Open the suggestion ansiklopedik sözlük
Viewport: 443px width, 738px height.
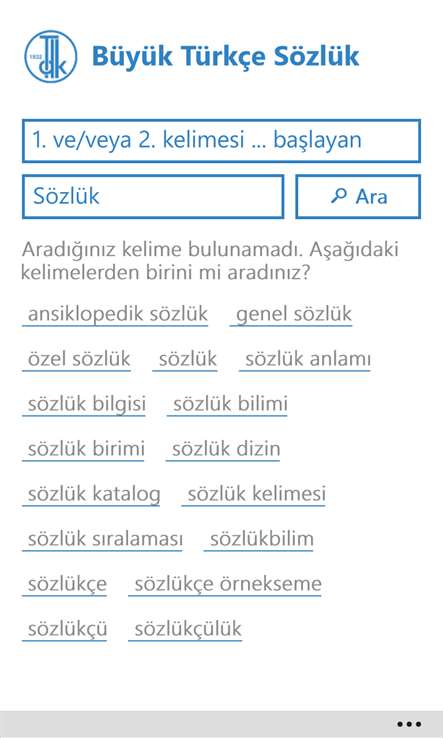115,314
